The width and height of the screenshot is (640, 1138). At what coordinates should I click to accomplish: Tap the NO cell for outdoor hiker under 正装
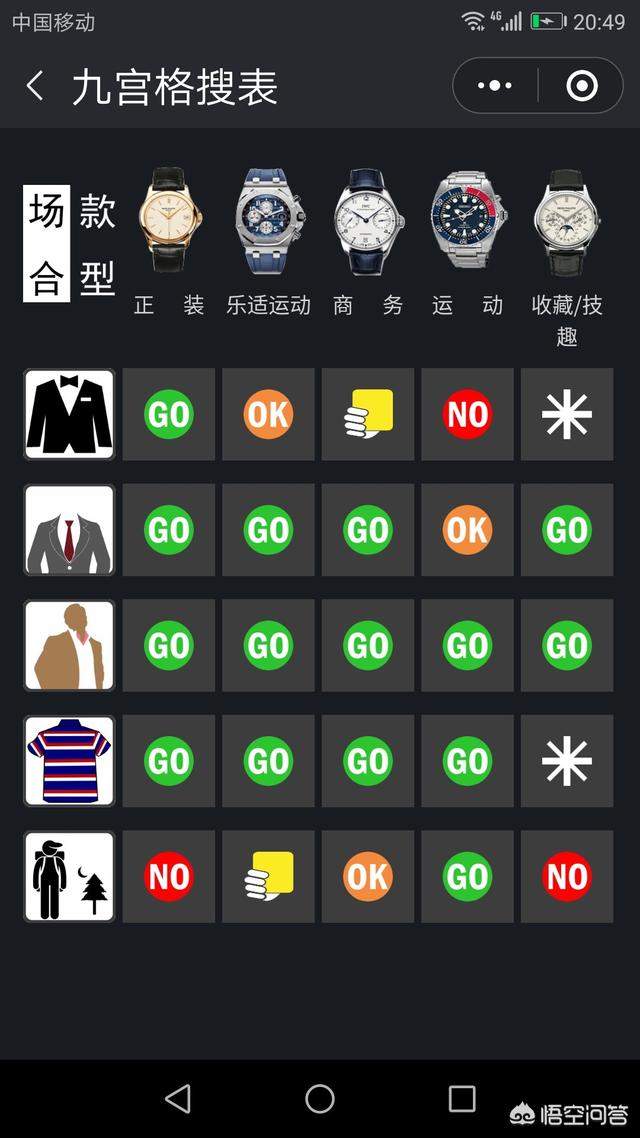tap(168, 877)
